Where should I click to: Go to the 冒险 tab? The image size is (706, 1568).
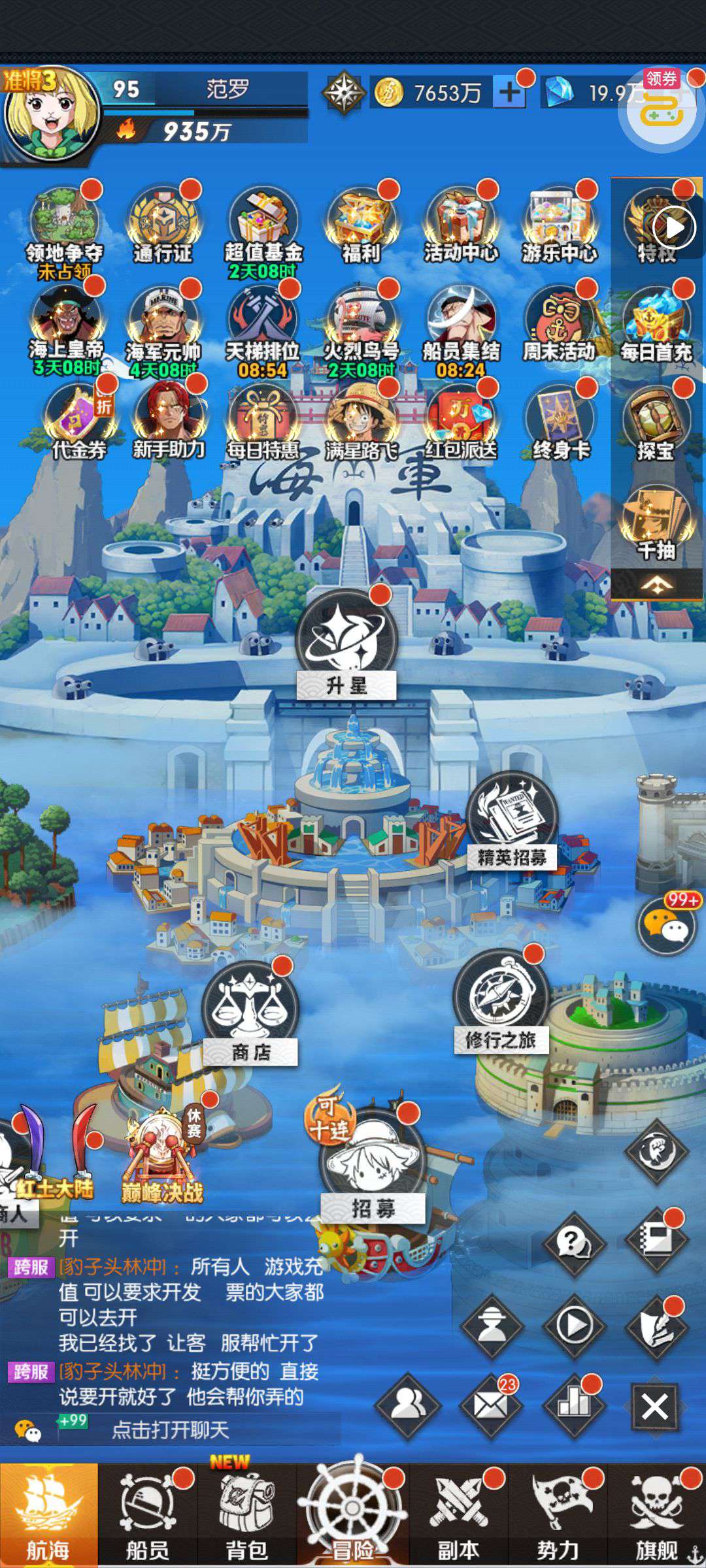pos(353,1514)
